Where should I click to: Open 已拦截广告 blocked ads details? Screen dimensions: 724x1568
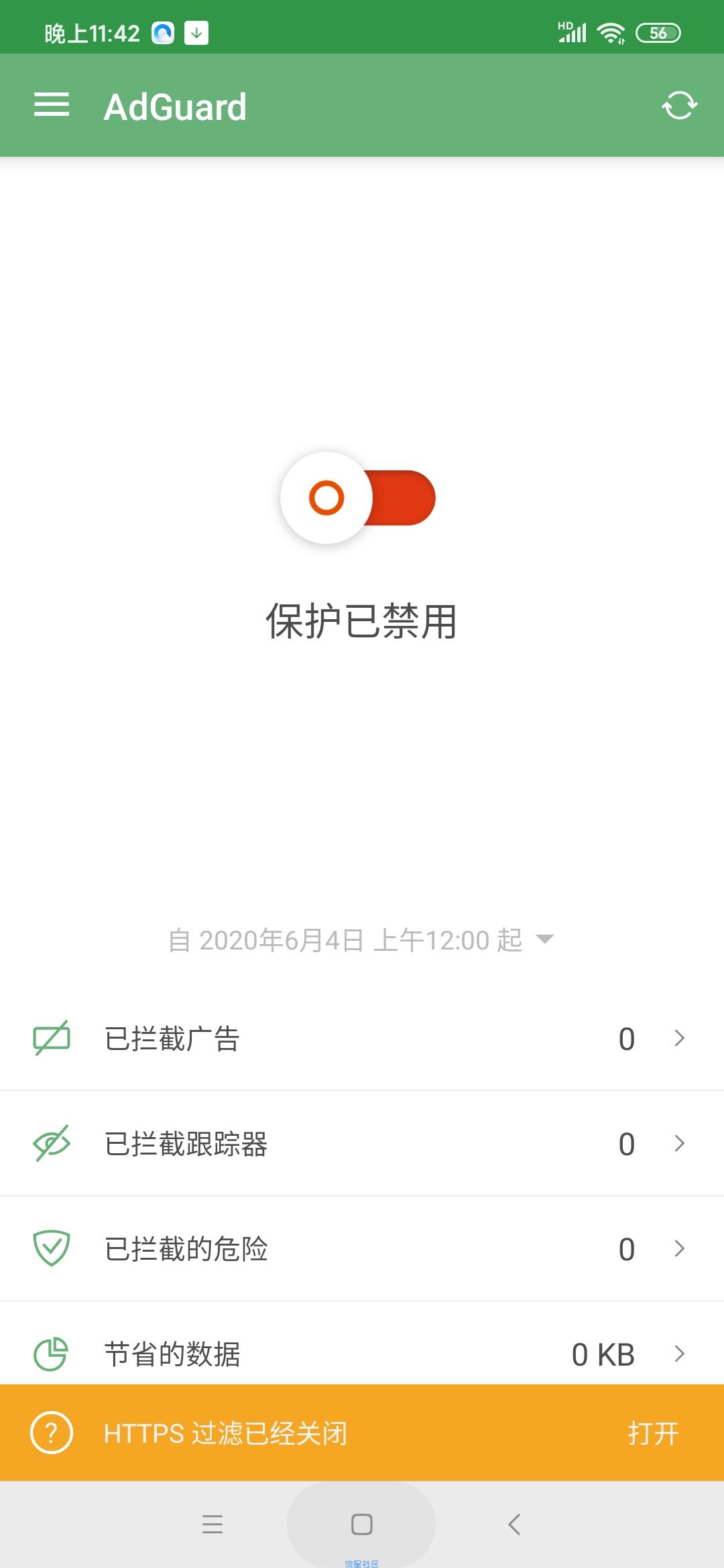(x=362, y=1039)
